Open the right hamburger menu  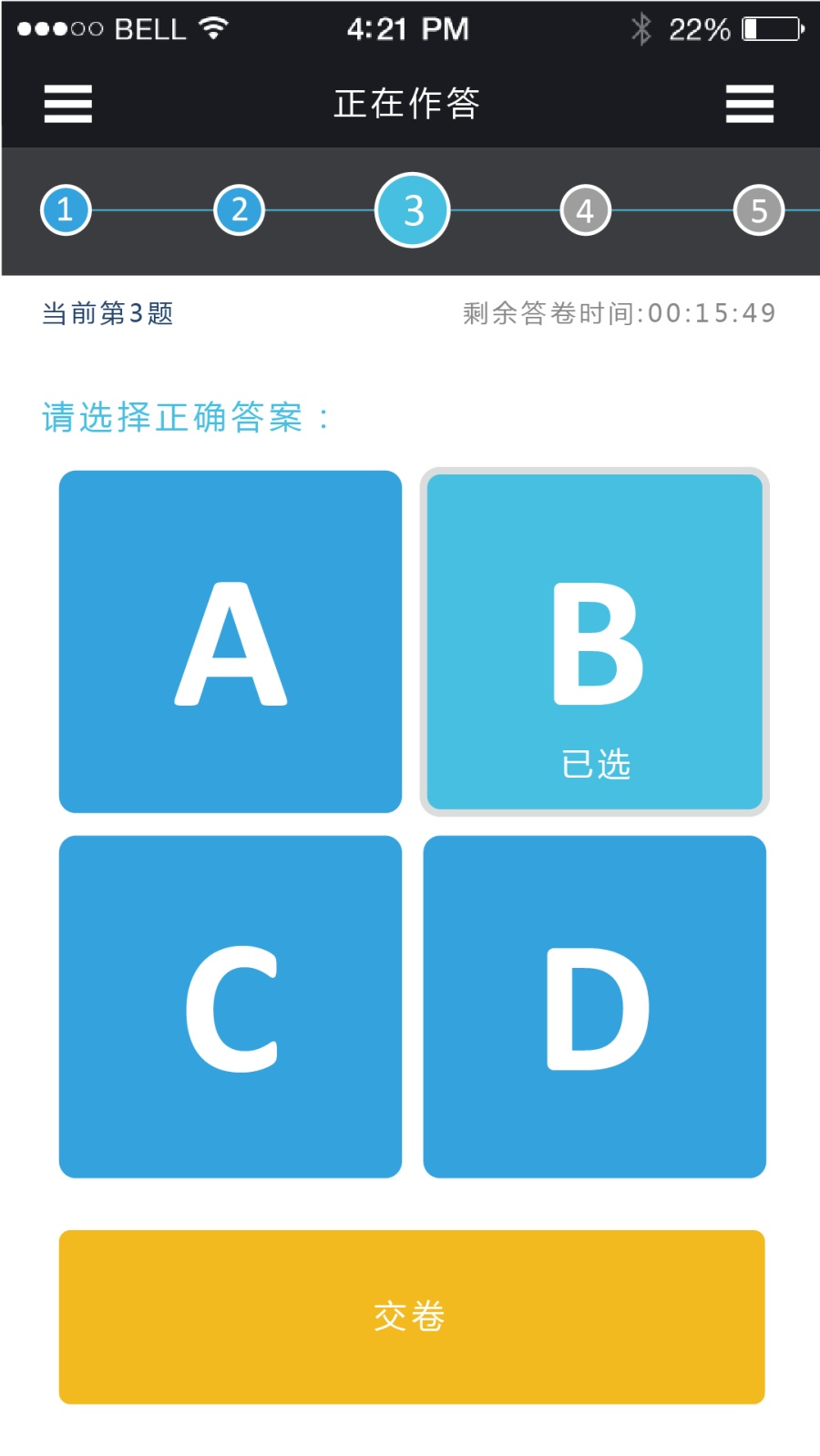(749, 104)
